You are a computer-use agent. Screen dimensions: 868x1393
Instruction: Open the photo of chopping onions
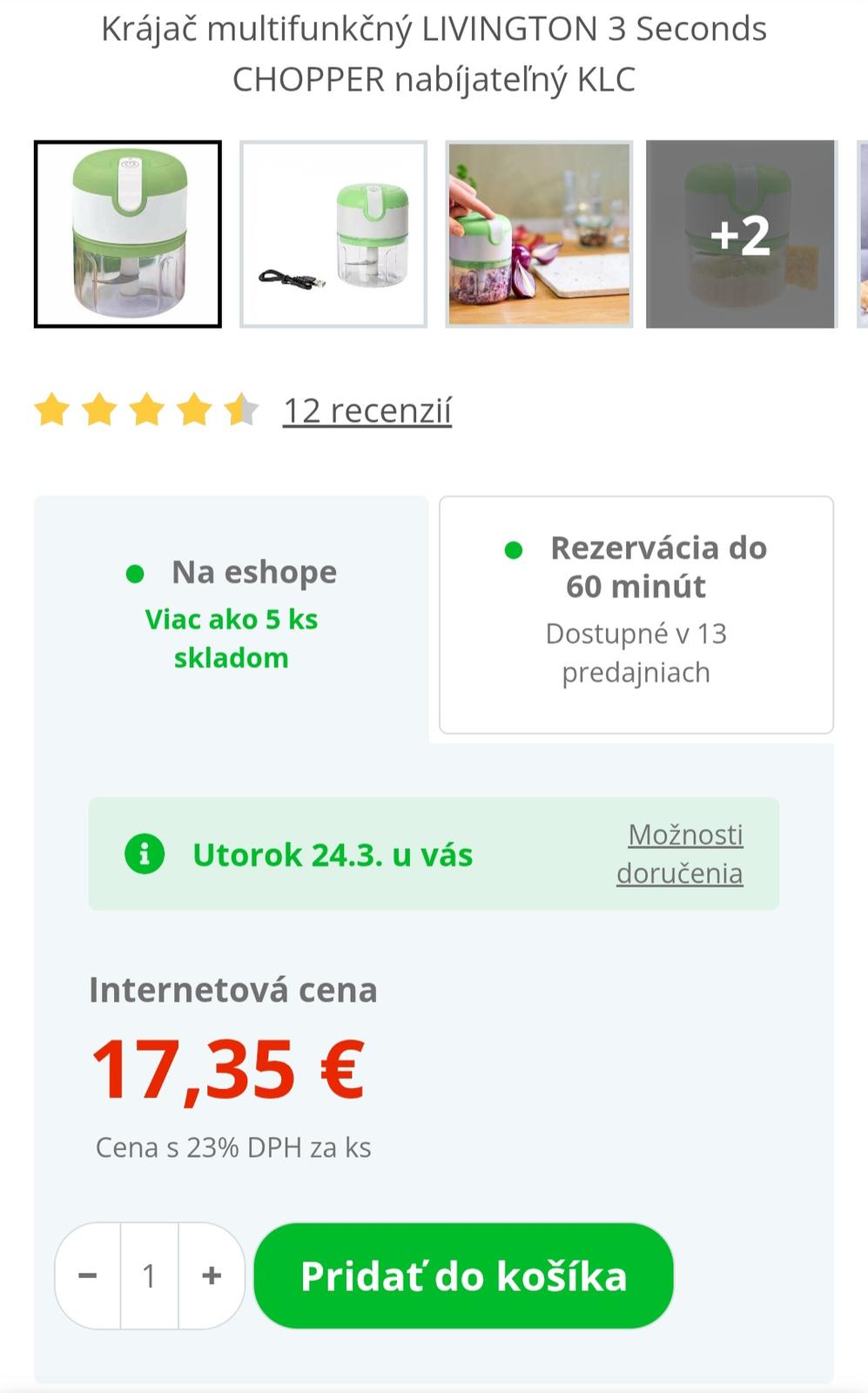539,234
